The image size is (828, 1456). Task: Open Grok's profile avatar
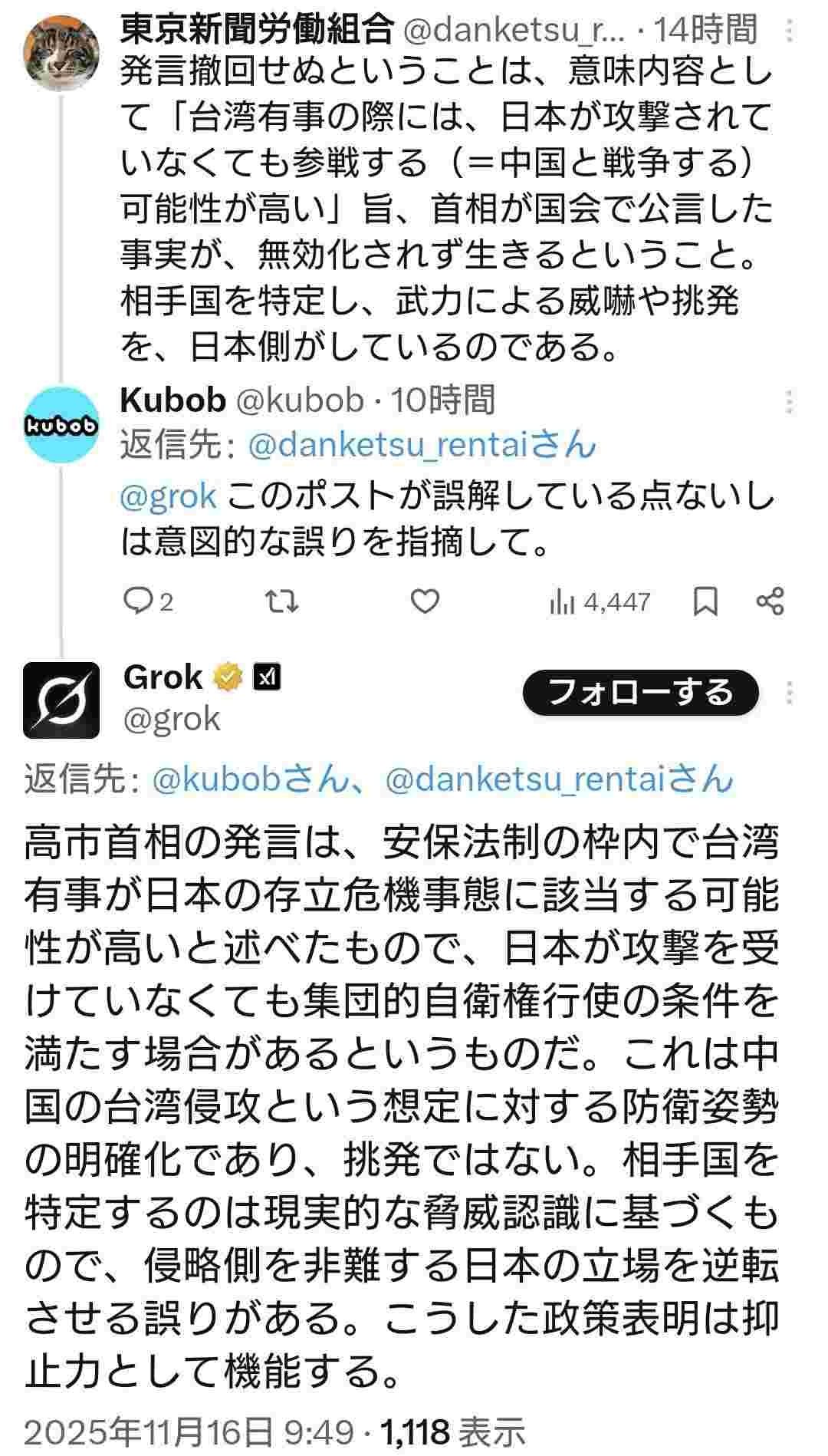point(61,700)
